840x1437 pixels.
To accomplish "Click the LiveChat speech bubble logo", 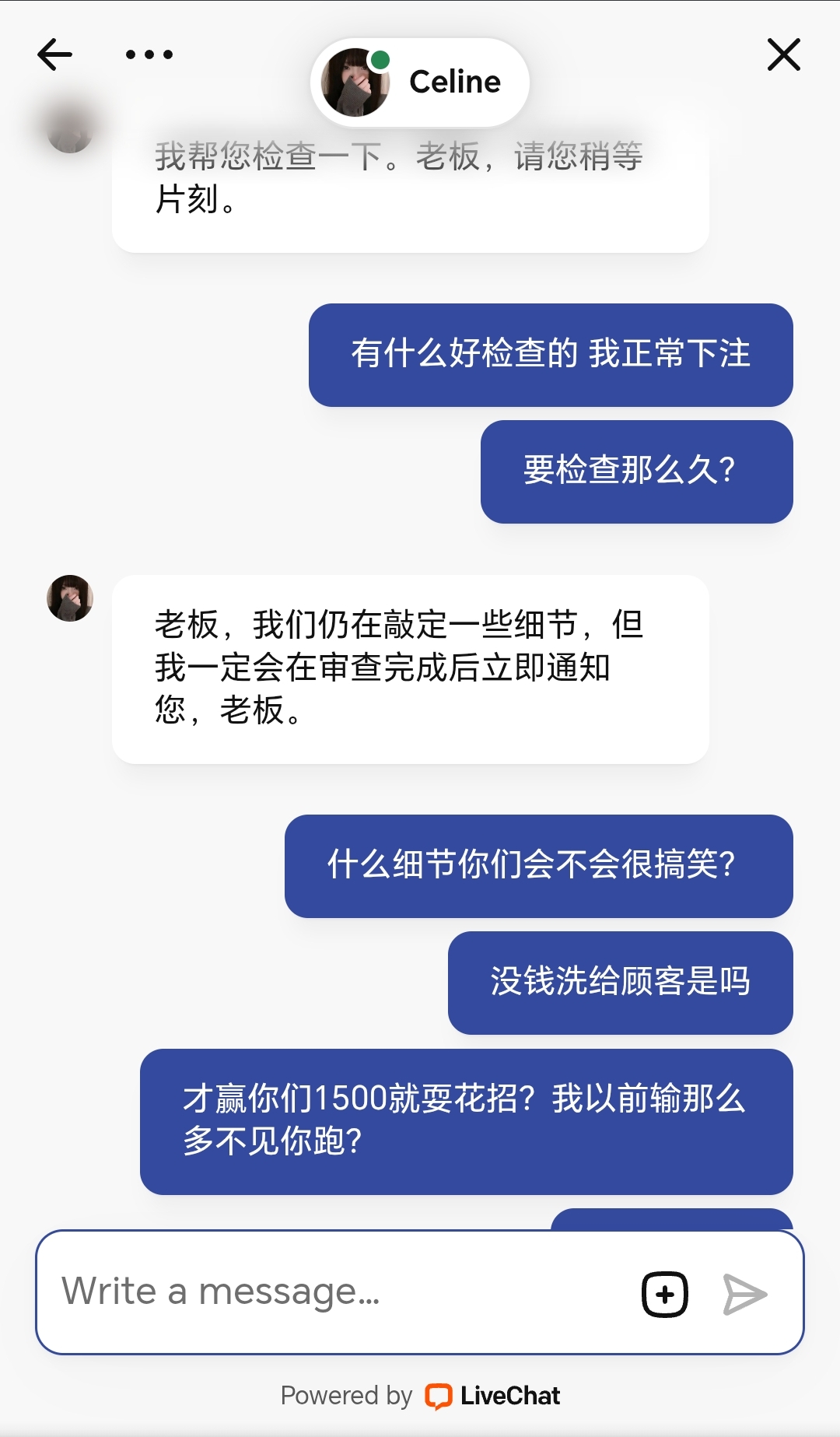I will pos(439,1395).
